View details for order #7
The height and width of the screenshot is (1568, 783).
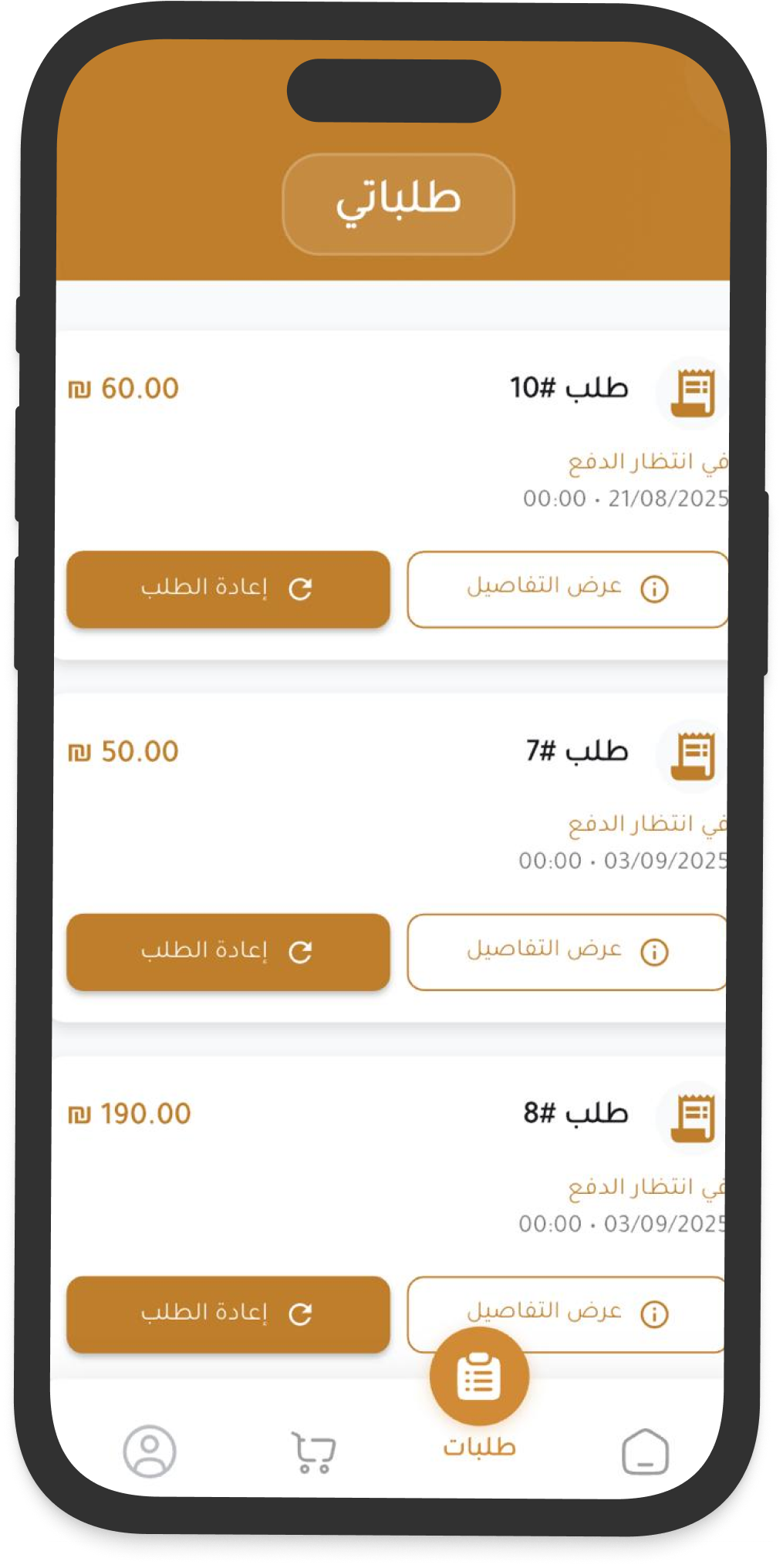[567, 952]
